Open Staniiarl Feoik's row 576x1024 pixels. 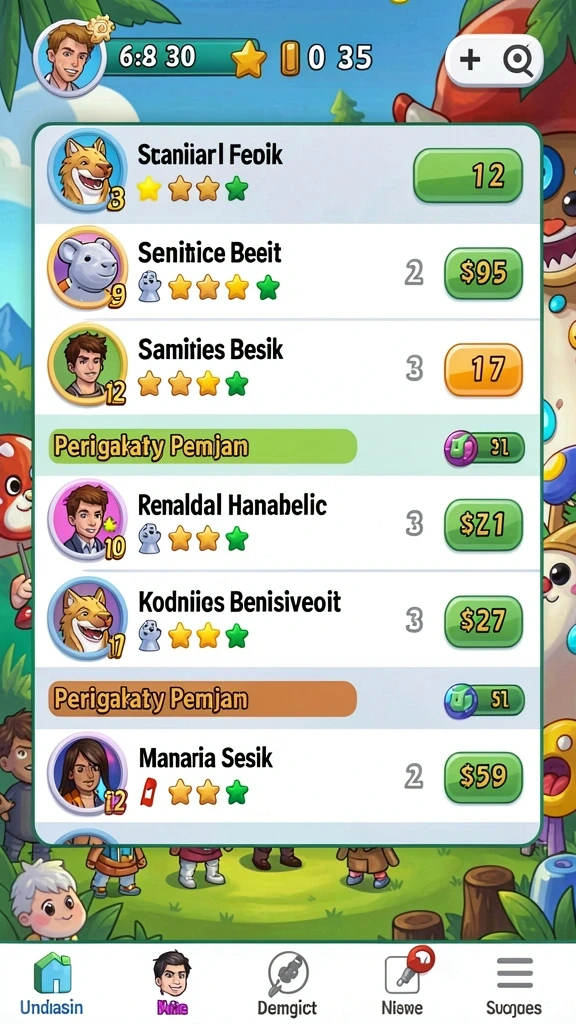pos(287,174)
